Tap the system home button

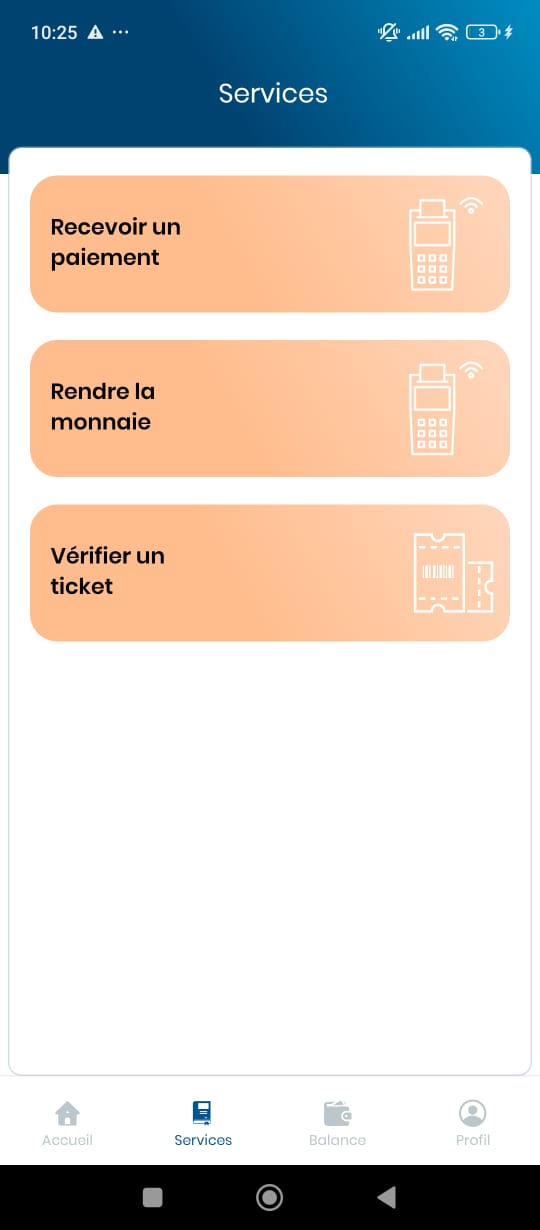269,1197
